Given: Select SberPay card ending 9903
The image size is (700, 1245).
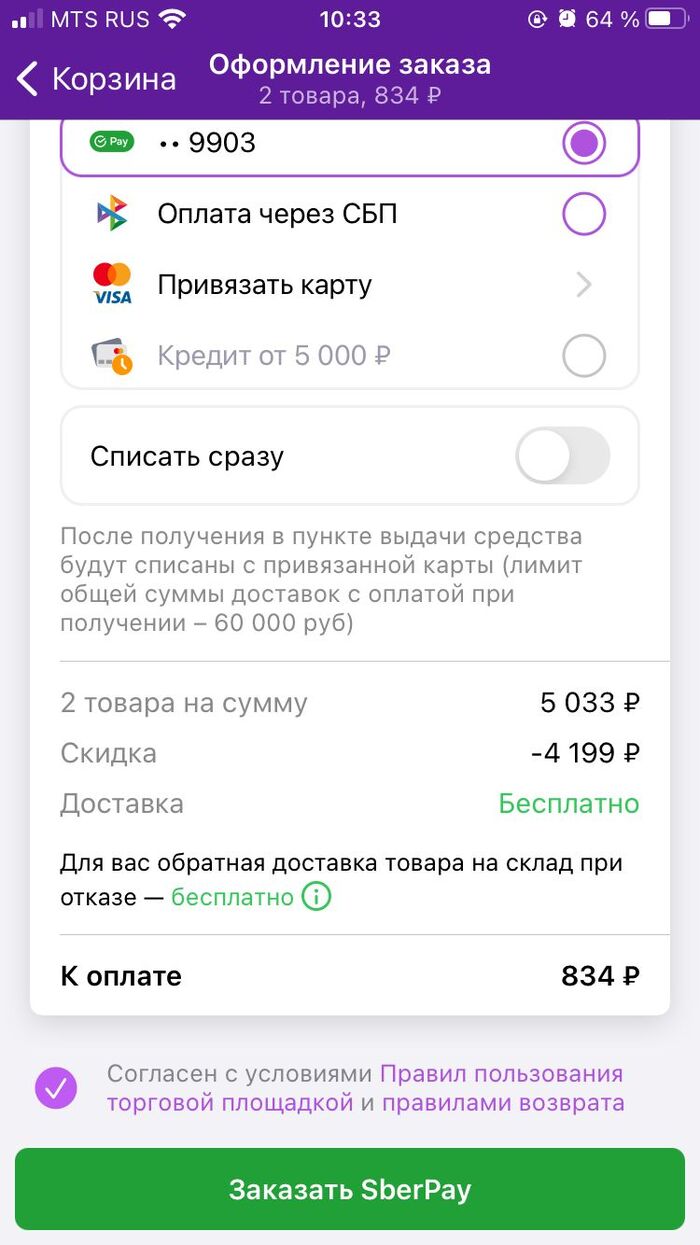Looking at the screenshot, I should pos(583,144).
